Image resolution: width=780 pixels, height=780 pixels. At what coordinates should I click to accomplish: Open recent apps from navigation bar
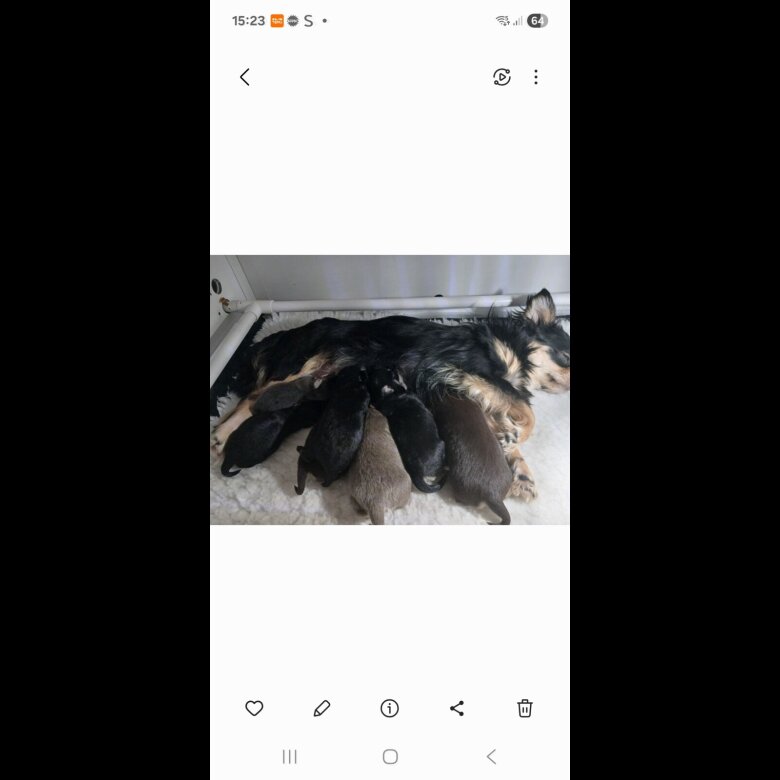[x=290, y=757]
